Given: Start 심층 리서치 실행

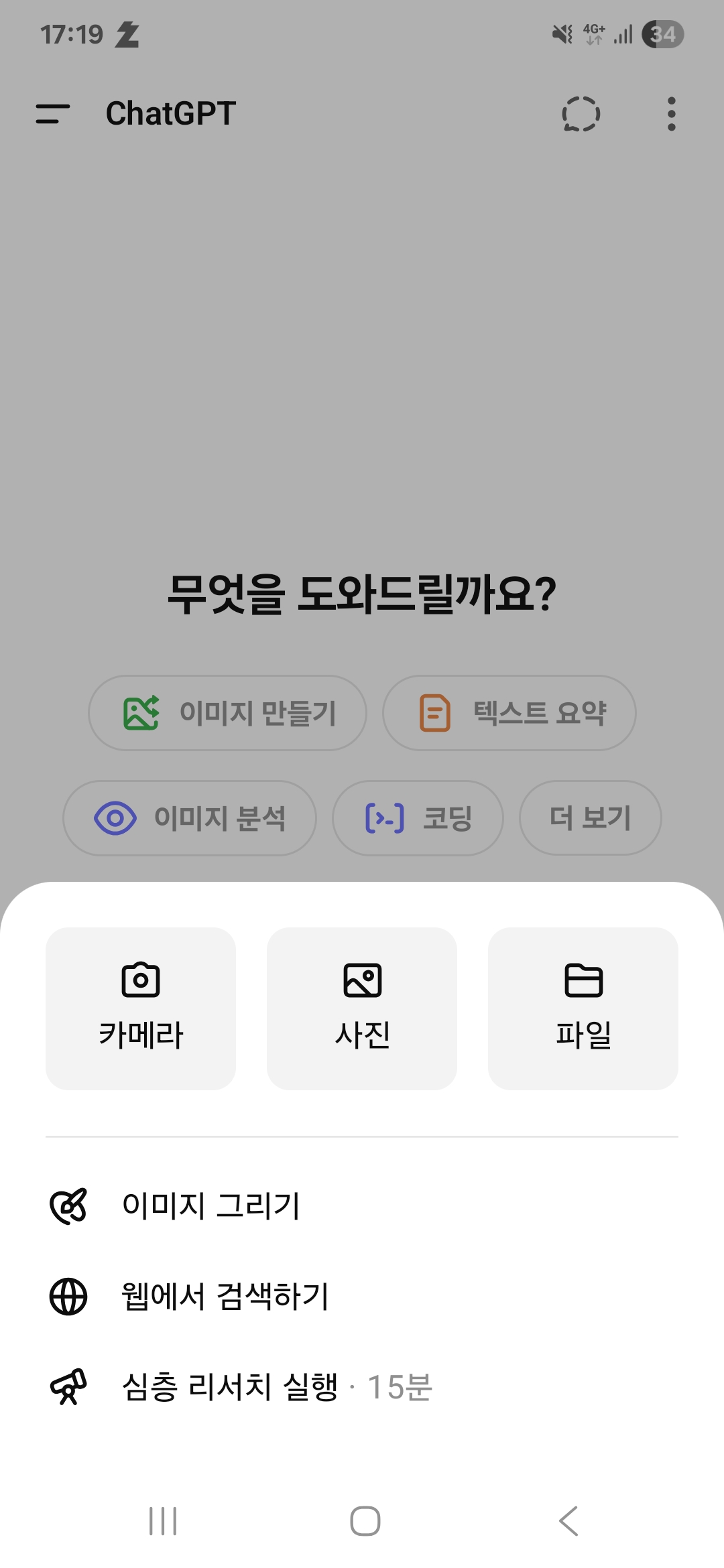Looking at the screenshot, I should (362, 1387).
